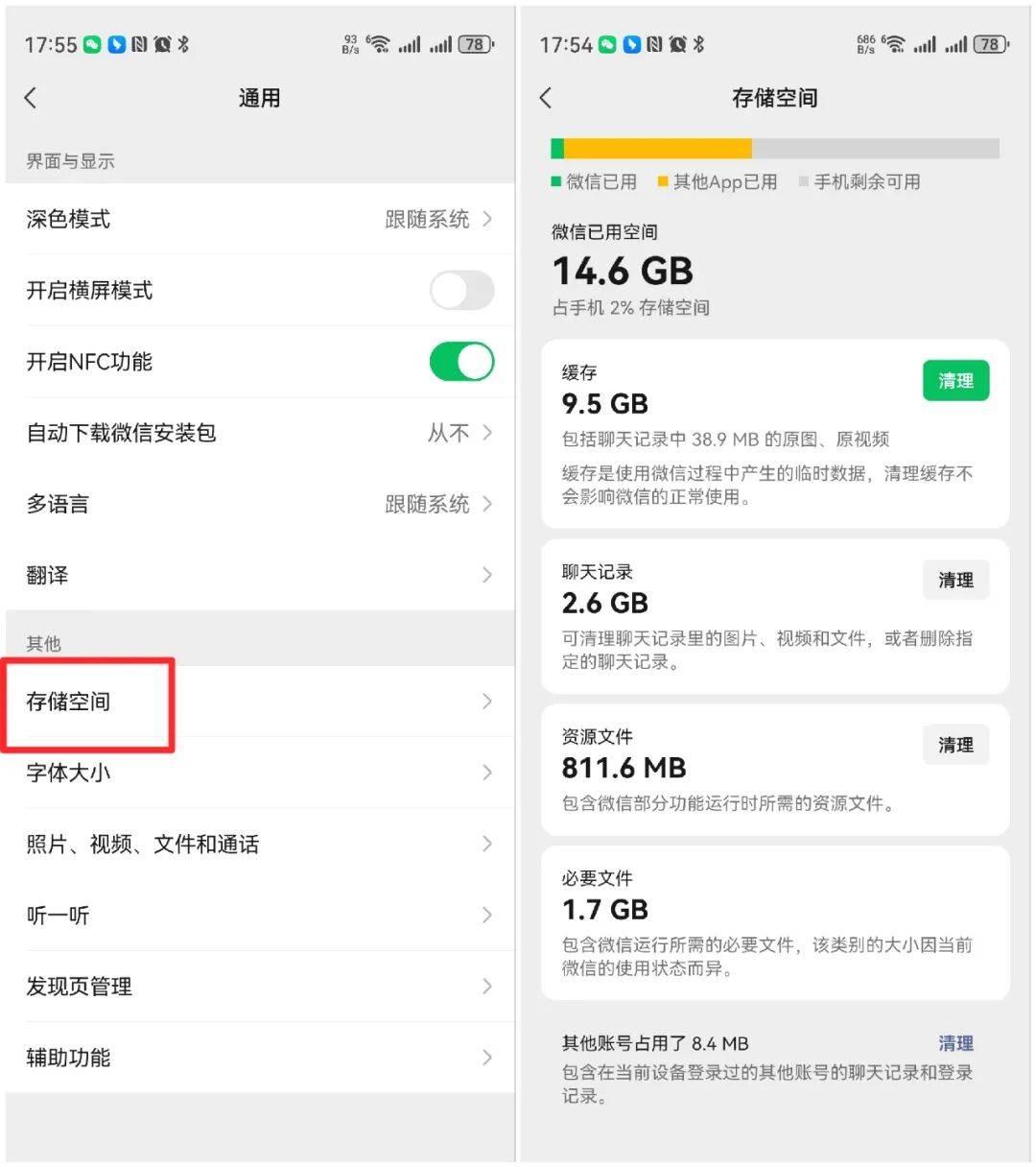This screenshot has width=1036, height=1167.
Task: Tap 清理 next to 资源文件
Action: tap(955, 745)
